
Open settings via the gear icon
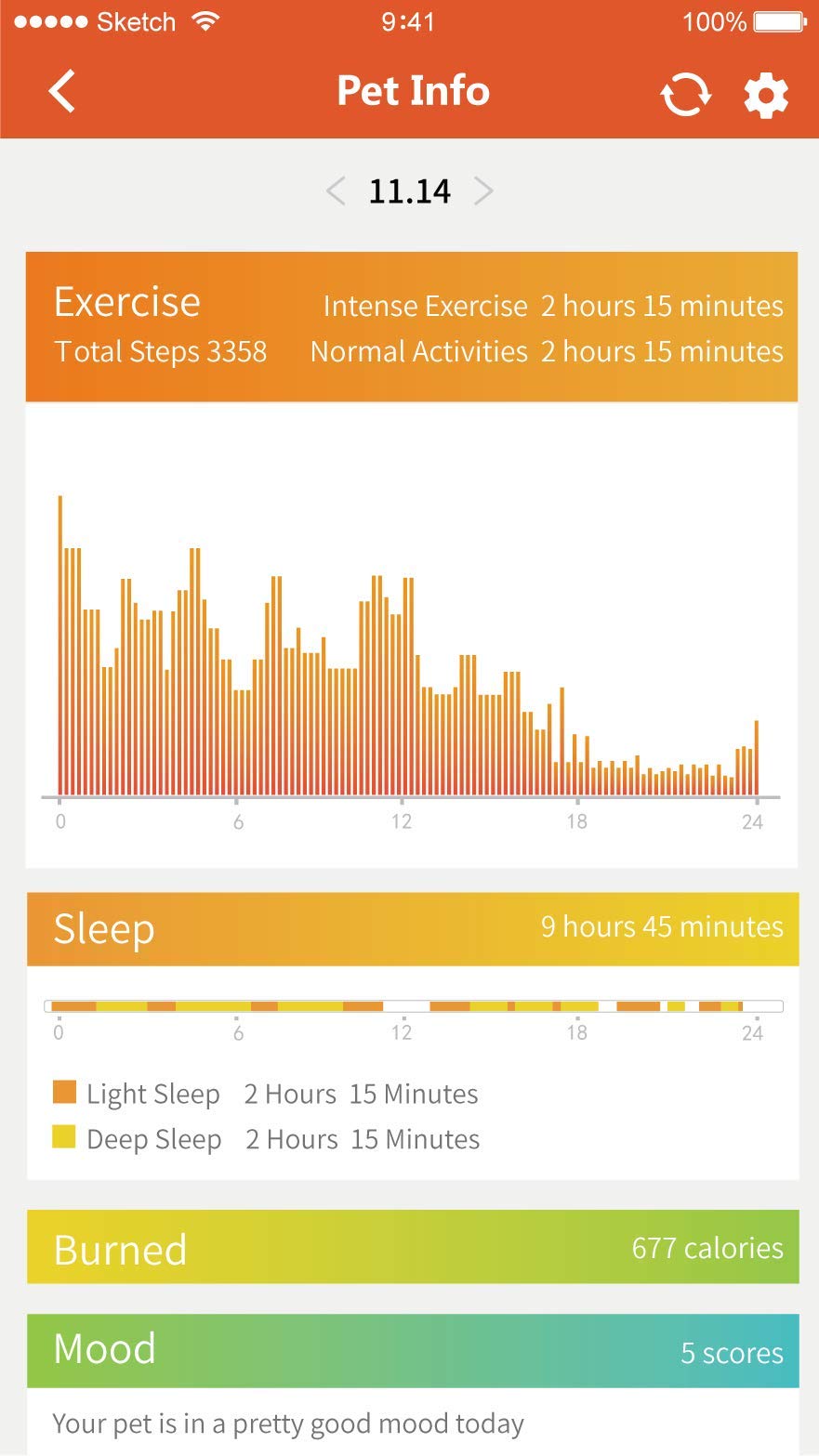[766, 95]
